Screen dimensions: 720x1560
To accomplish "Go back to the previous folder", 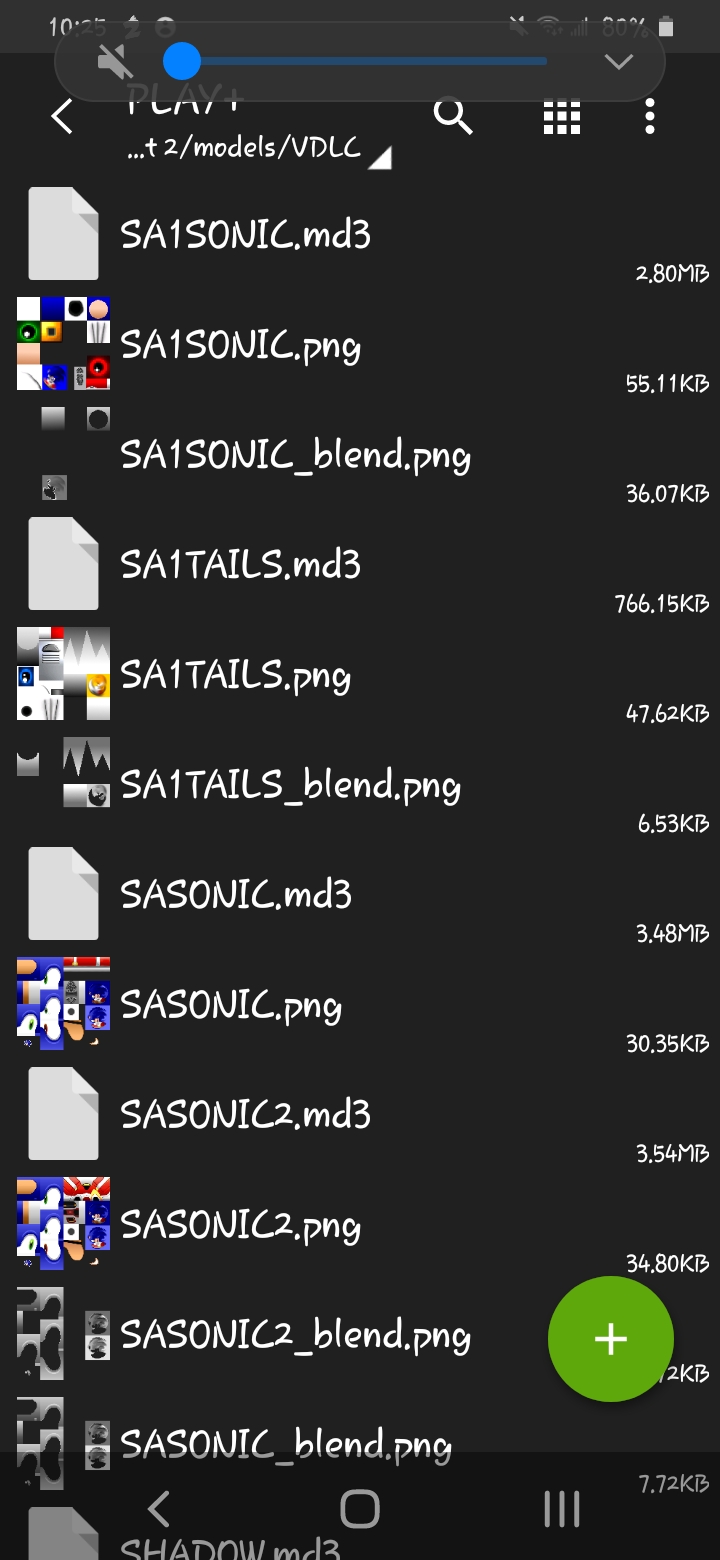I will [62, 117].
